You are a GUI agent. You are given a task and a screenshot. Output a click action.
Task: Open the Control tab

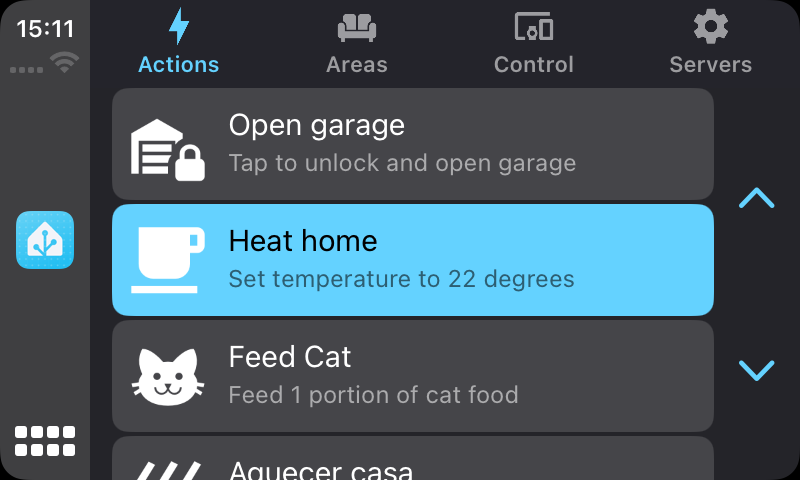click(x=533, y=42)
